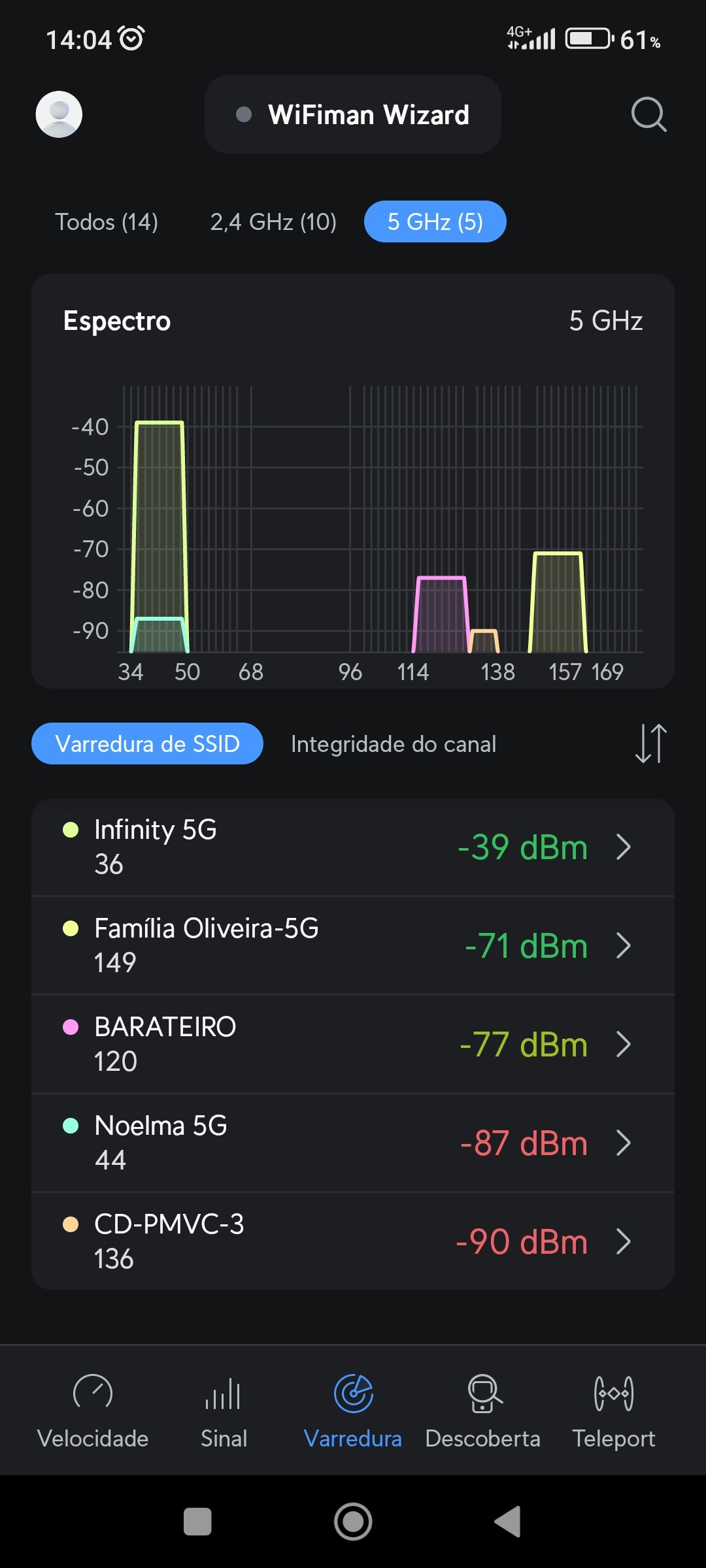706x1568 pixels.
Task: Select the 2,4 GHz (10) filter
Action: click(273, 222)
